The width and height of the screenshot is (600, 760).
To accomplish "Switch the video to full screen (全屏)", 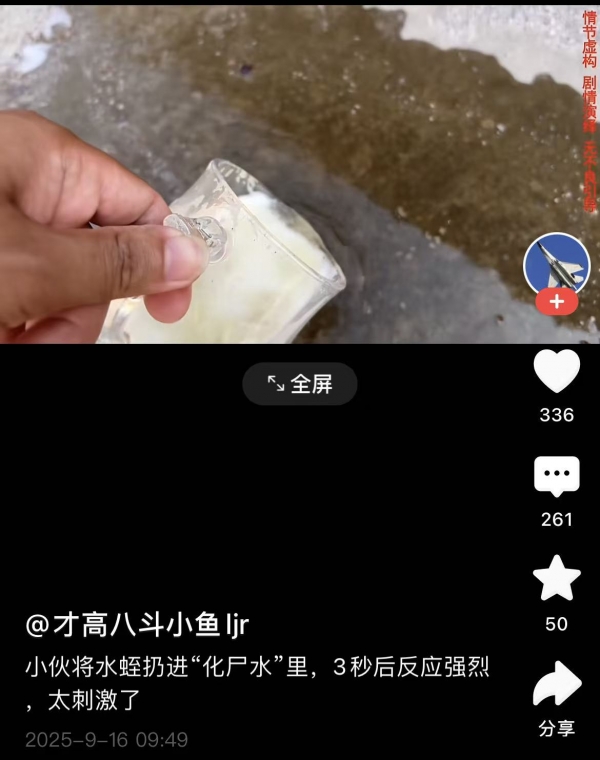I will click(x=299, y=384).
